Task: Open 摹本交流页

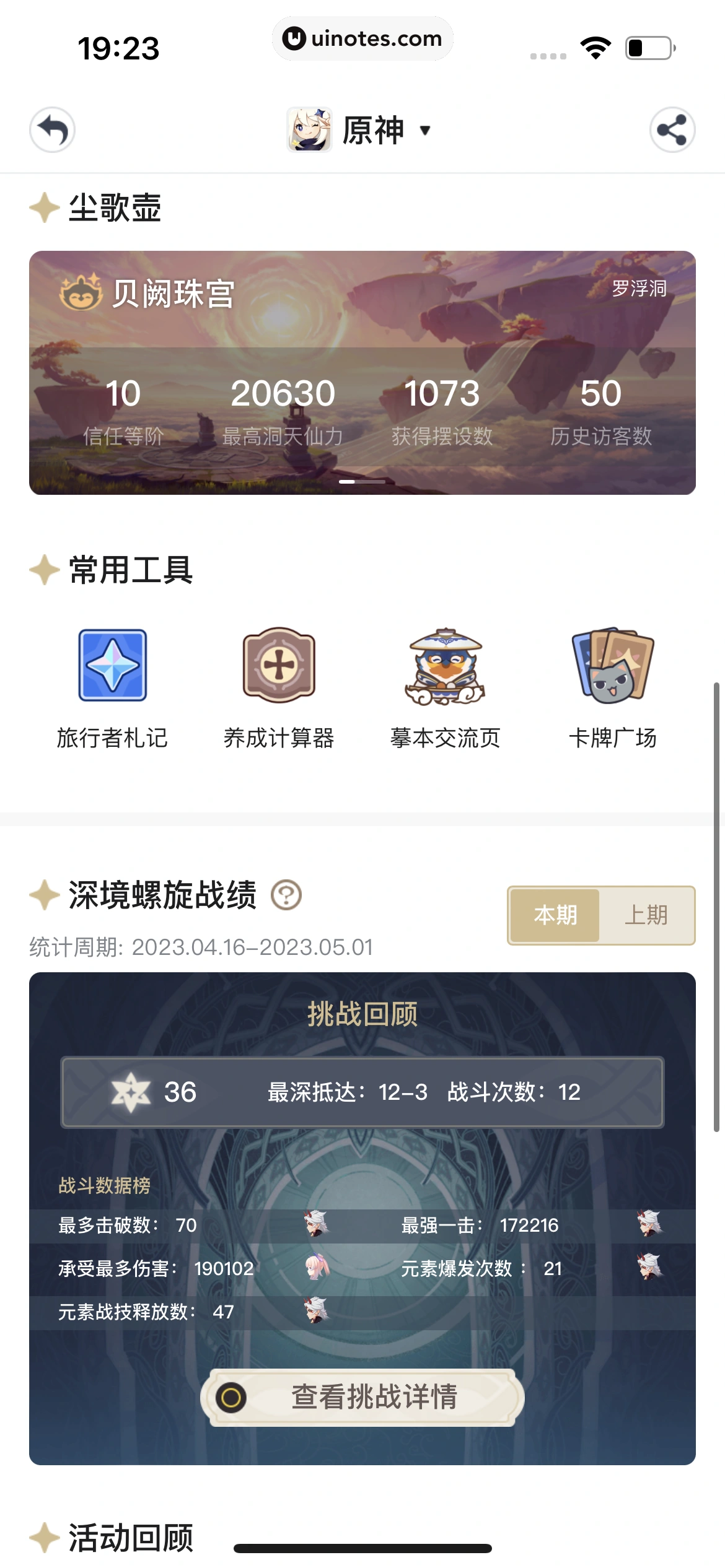Action: point(445,688)
